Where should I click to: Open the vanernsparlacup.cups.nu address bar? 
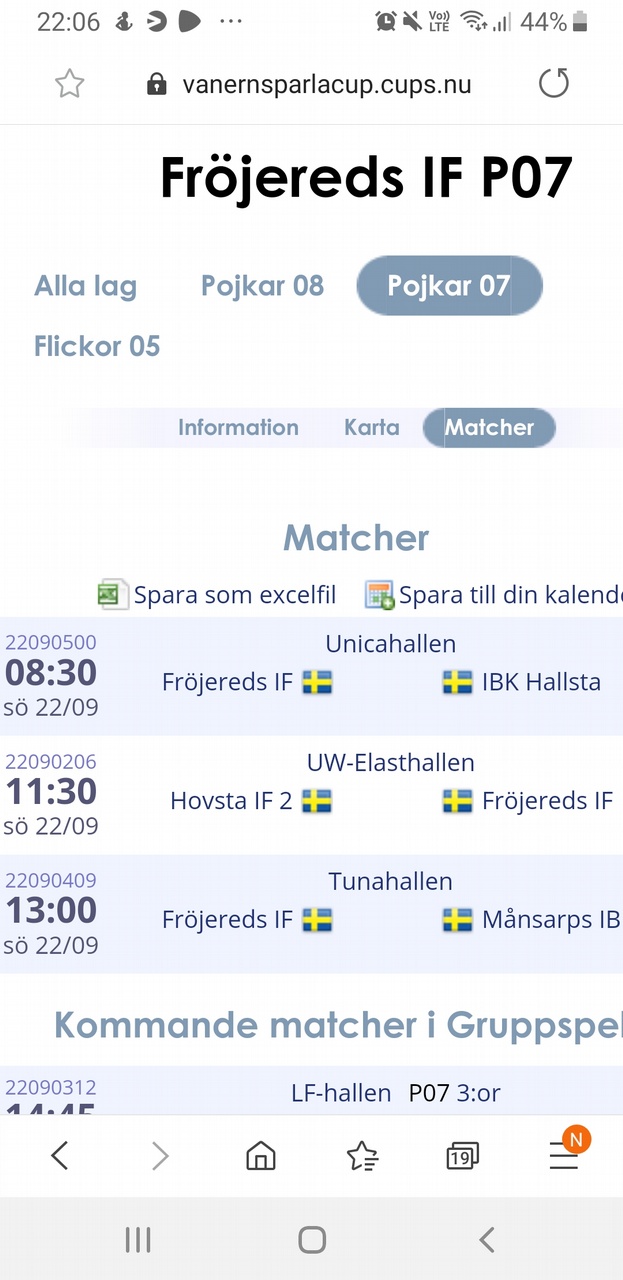(326, 85)
